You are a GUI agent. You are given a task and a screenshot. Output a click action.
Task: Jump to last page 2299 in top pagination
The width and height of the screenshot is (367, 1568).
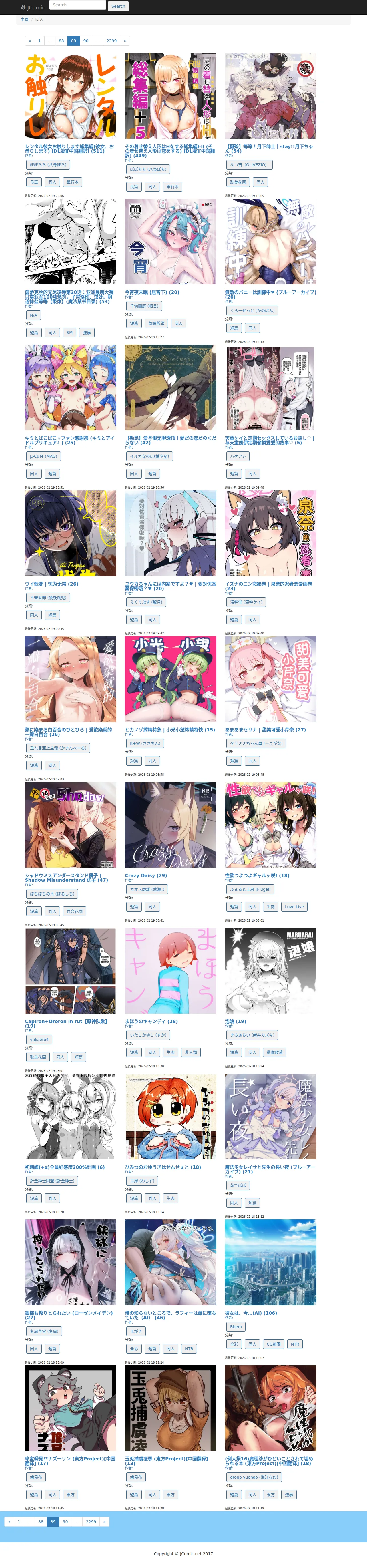[111, 41]
